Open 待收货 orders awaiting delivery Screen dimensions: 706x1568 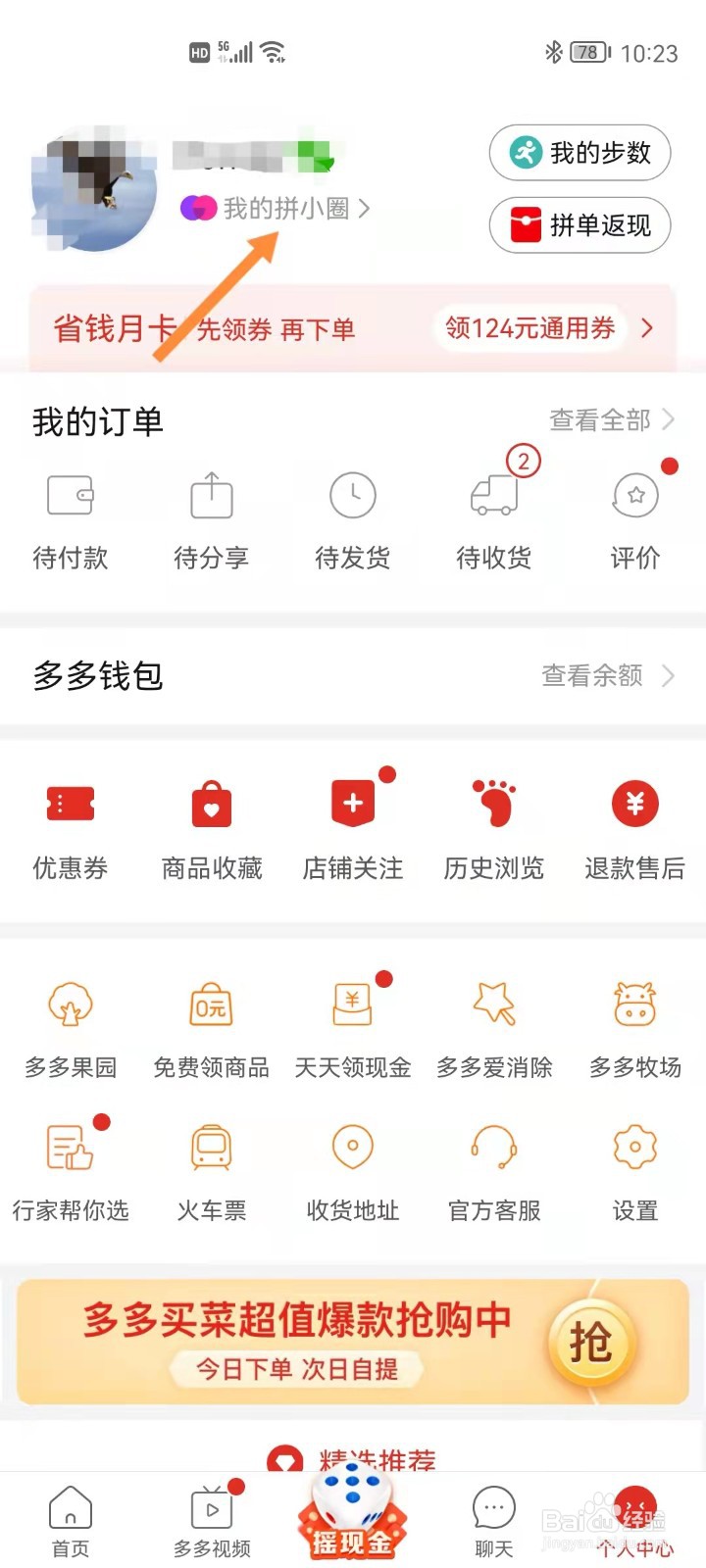pyautogui.click(x=494, y=519)
